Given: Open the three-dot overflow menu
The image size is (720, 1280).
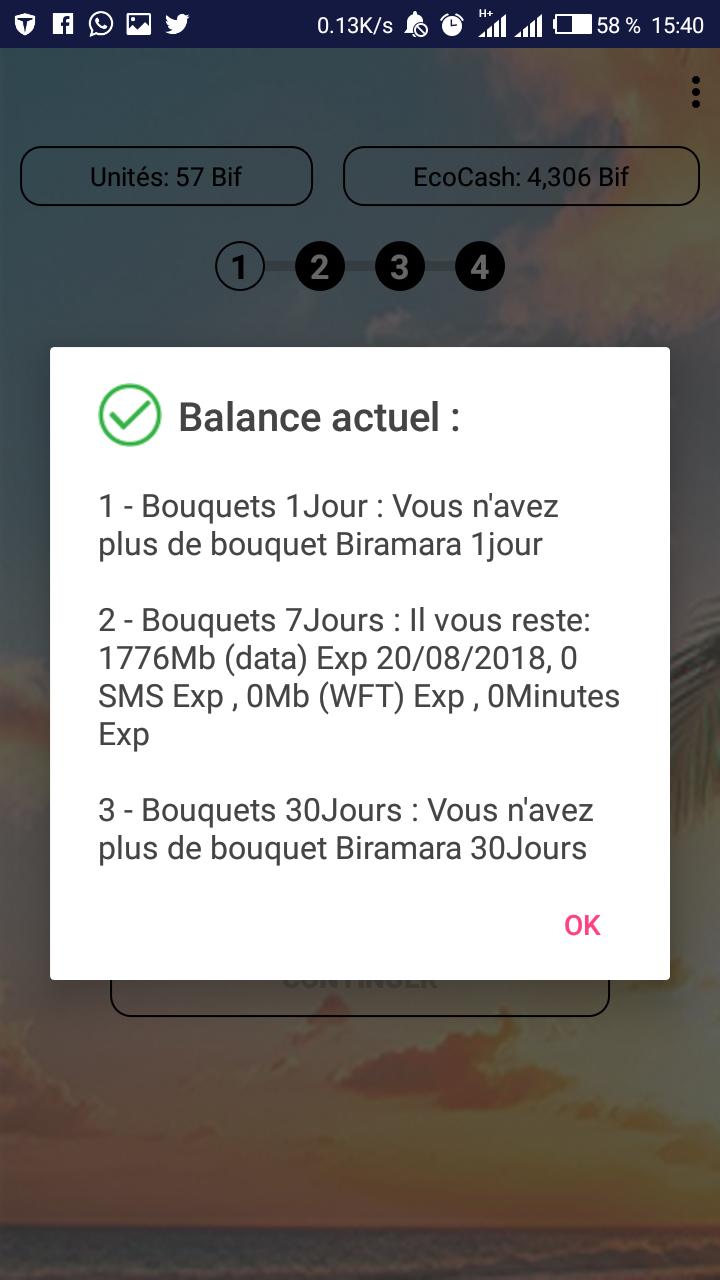Looking at the screenshot, I should pos(695,92).
